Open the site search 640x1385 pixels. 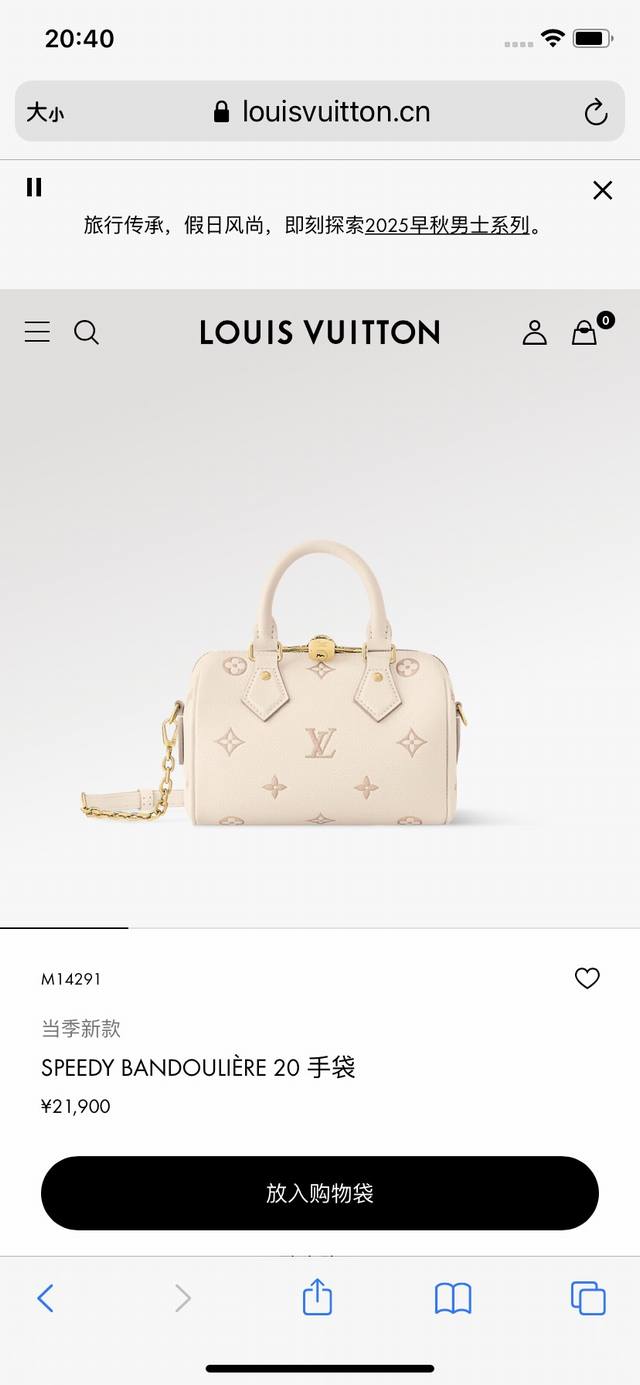point(87,332)
